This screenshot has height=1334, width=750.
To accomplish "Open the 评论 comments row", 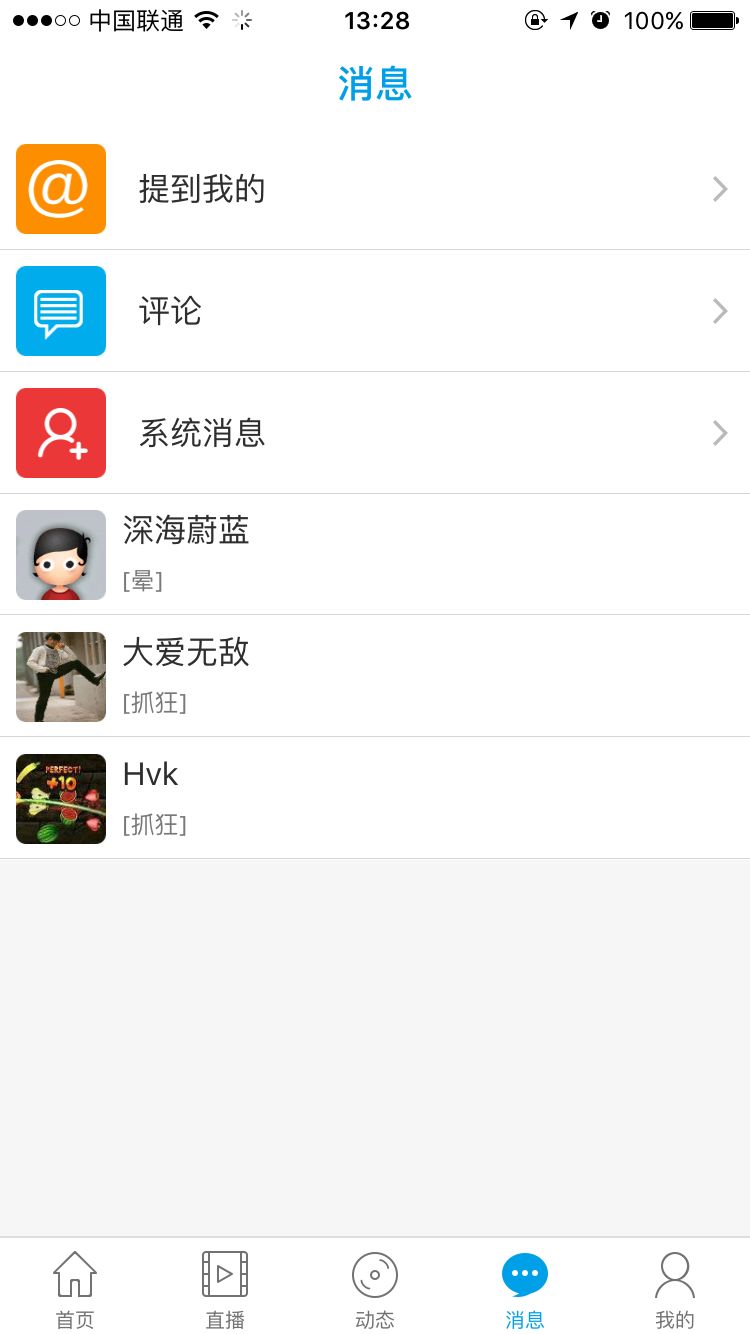I will coord(375,311).
